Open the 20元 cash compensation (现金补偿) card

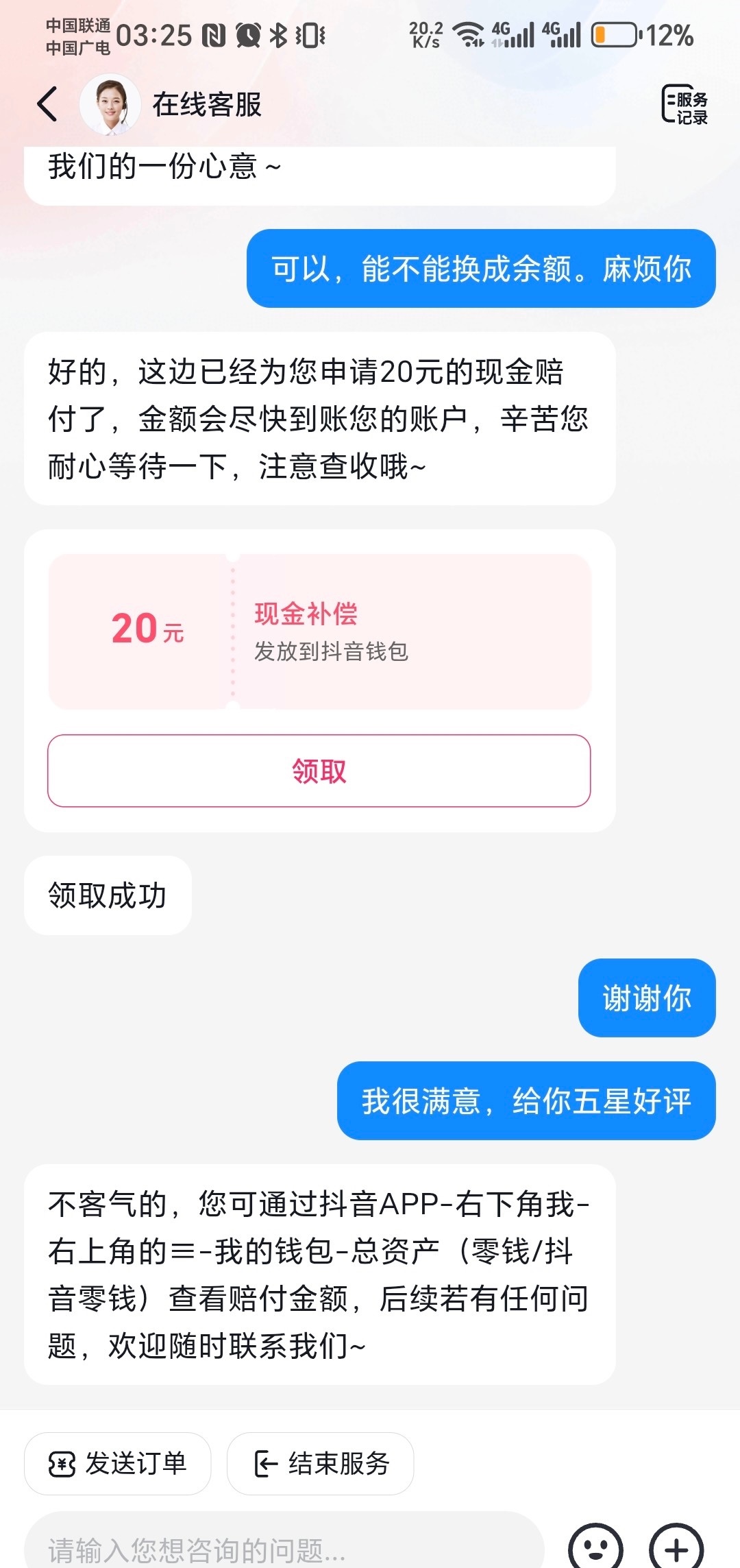(x=319, y=631)
